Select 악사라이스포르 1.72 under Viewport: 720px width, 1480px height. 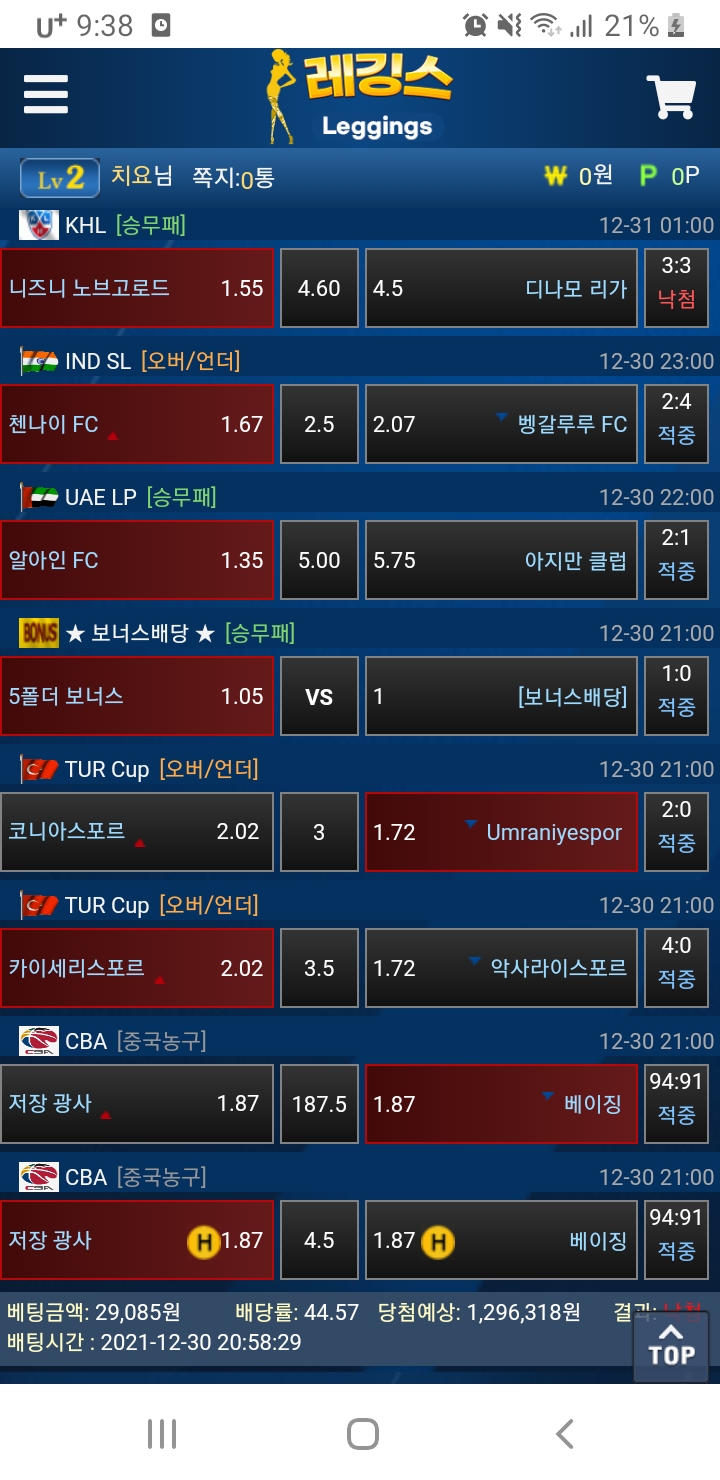click(501, 968)
